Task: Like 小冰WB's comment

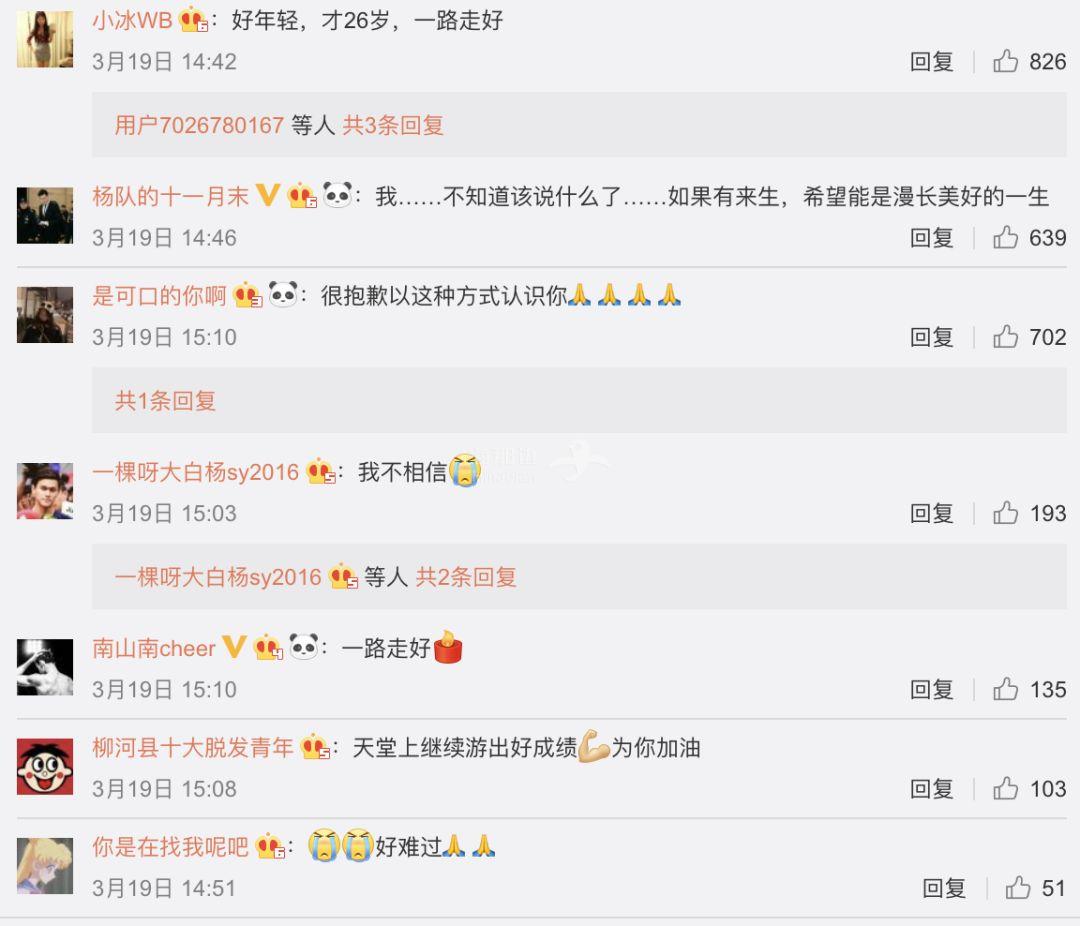Action: 1006,62
